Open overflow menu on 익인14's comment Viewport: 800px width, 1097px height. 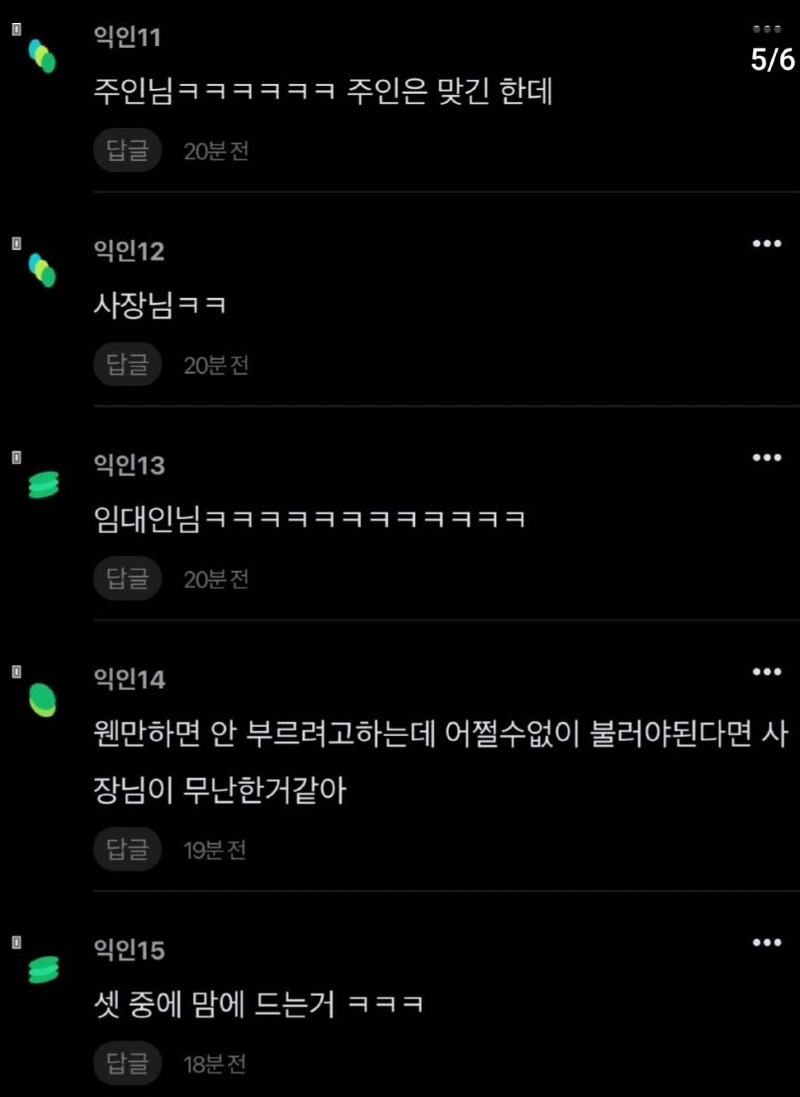766,671
